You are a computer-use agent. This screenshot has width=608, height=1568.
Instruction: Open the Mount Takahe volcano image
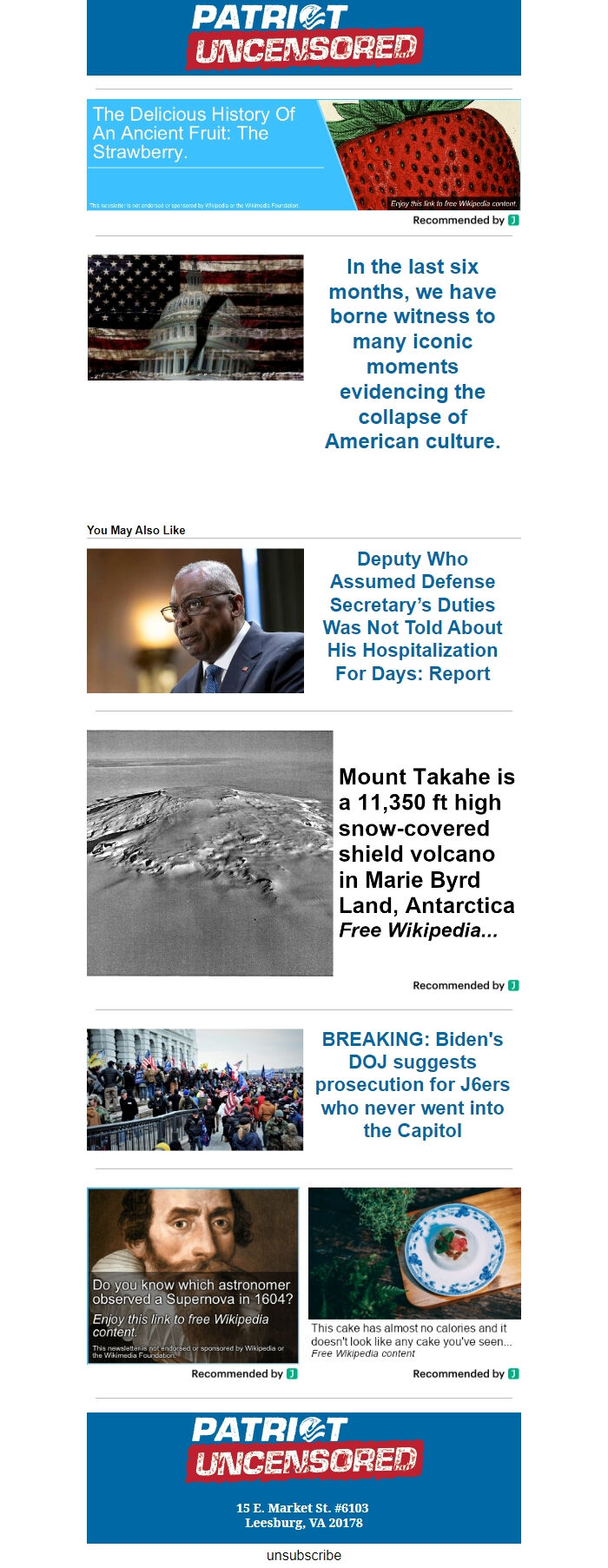pos(210,853)
